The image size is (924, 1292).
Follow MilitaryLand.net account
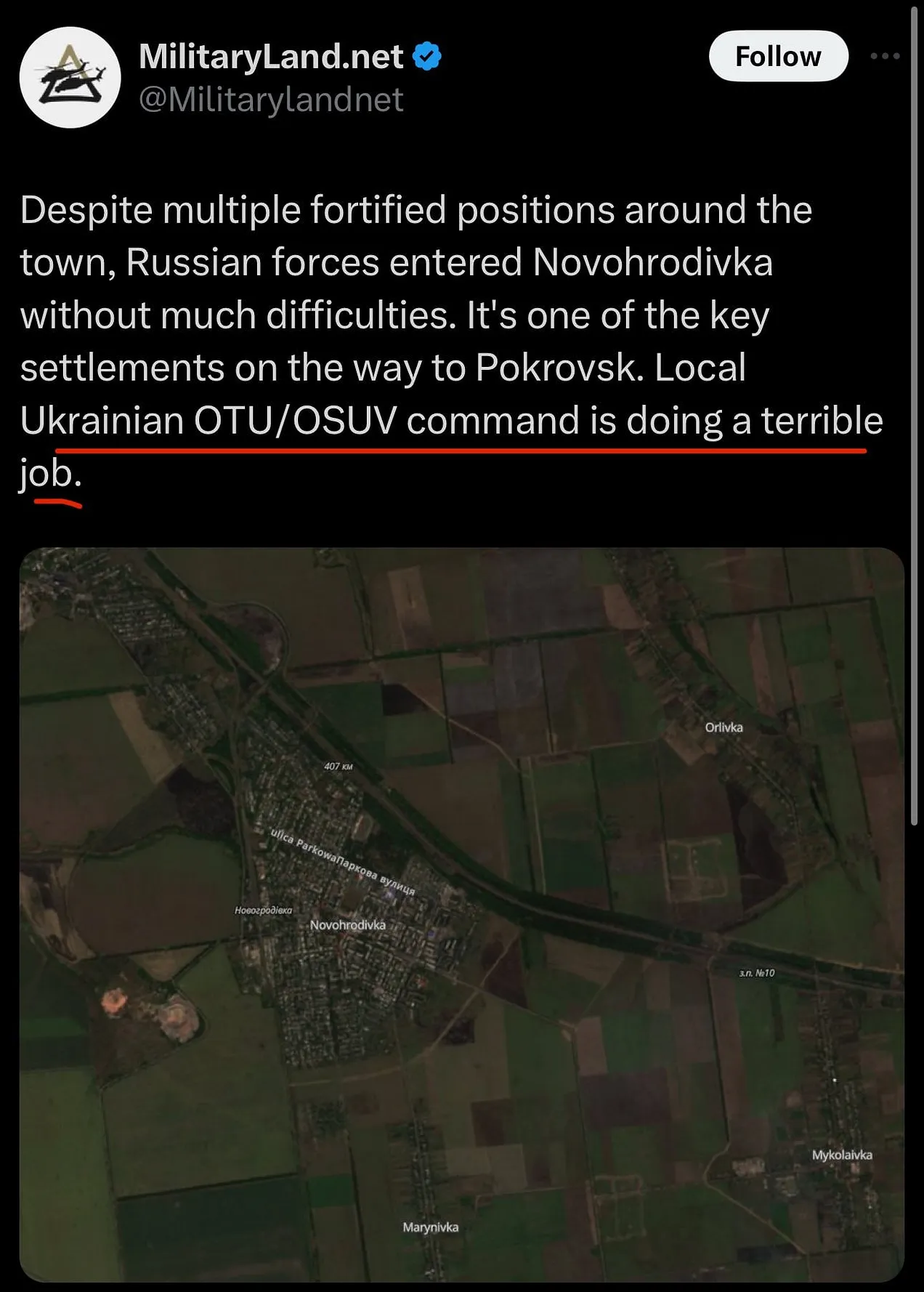tap(777, 56)
